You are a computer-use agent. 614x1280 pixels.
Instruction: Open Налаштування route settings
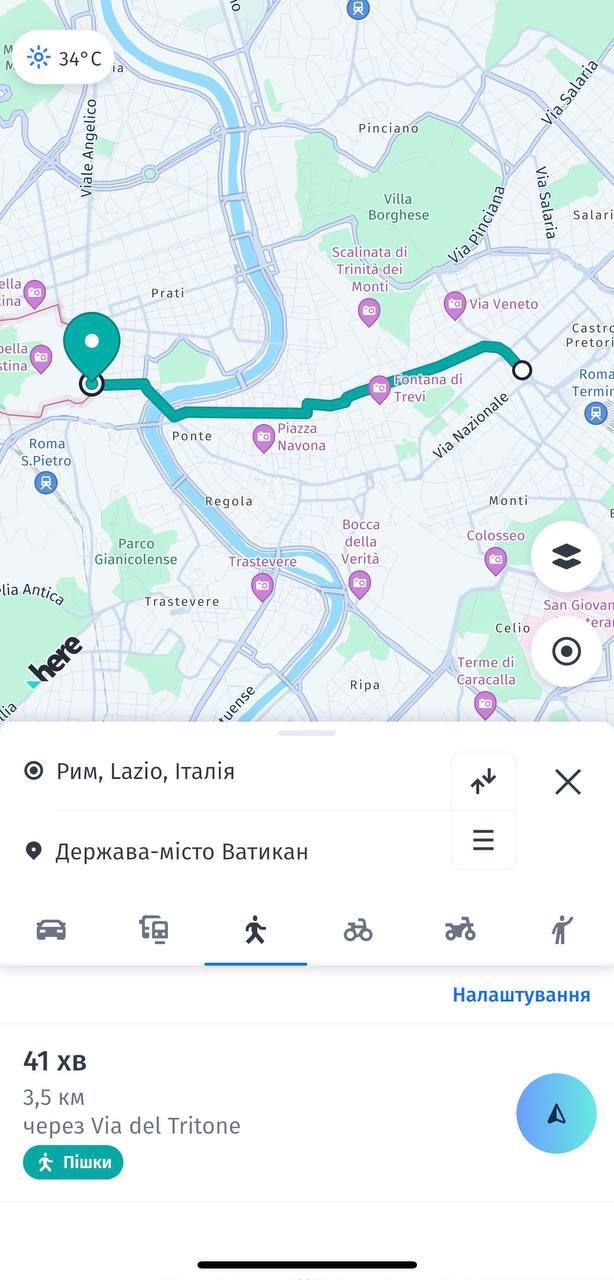pyautogui.click(x=521, y=995)
